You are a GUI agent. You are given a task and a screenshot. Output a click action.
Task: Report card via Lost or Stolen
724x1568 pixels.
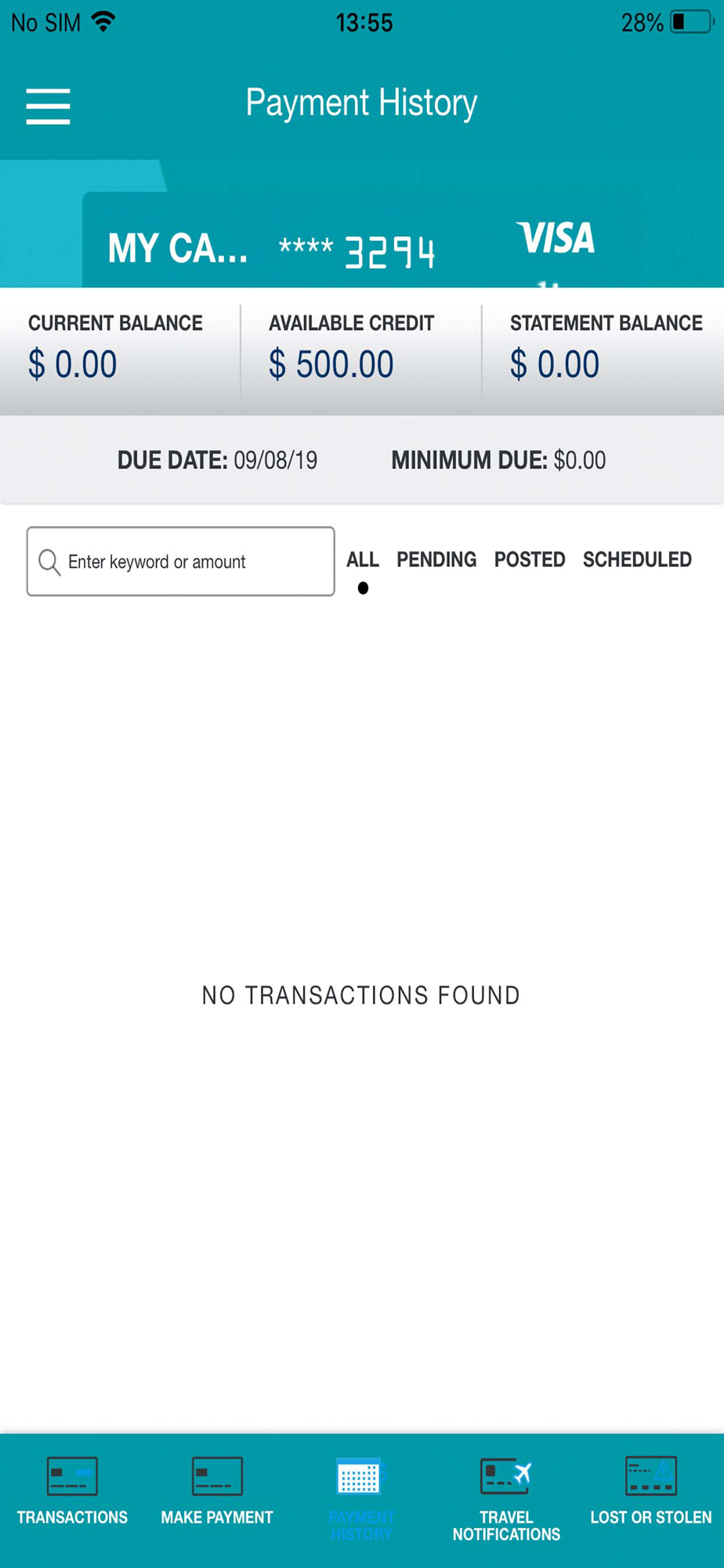coord(650,1492)
